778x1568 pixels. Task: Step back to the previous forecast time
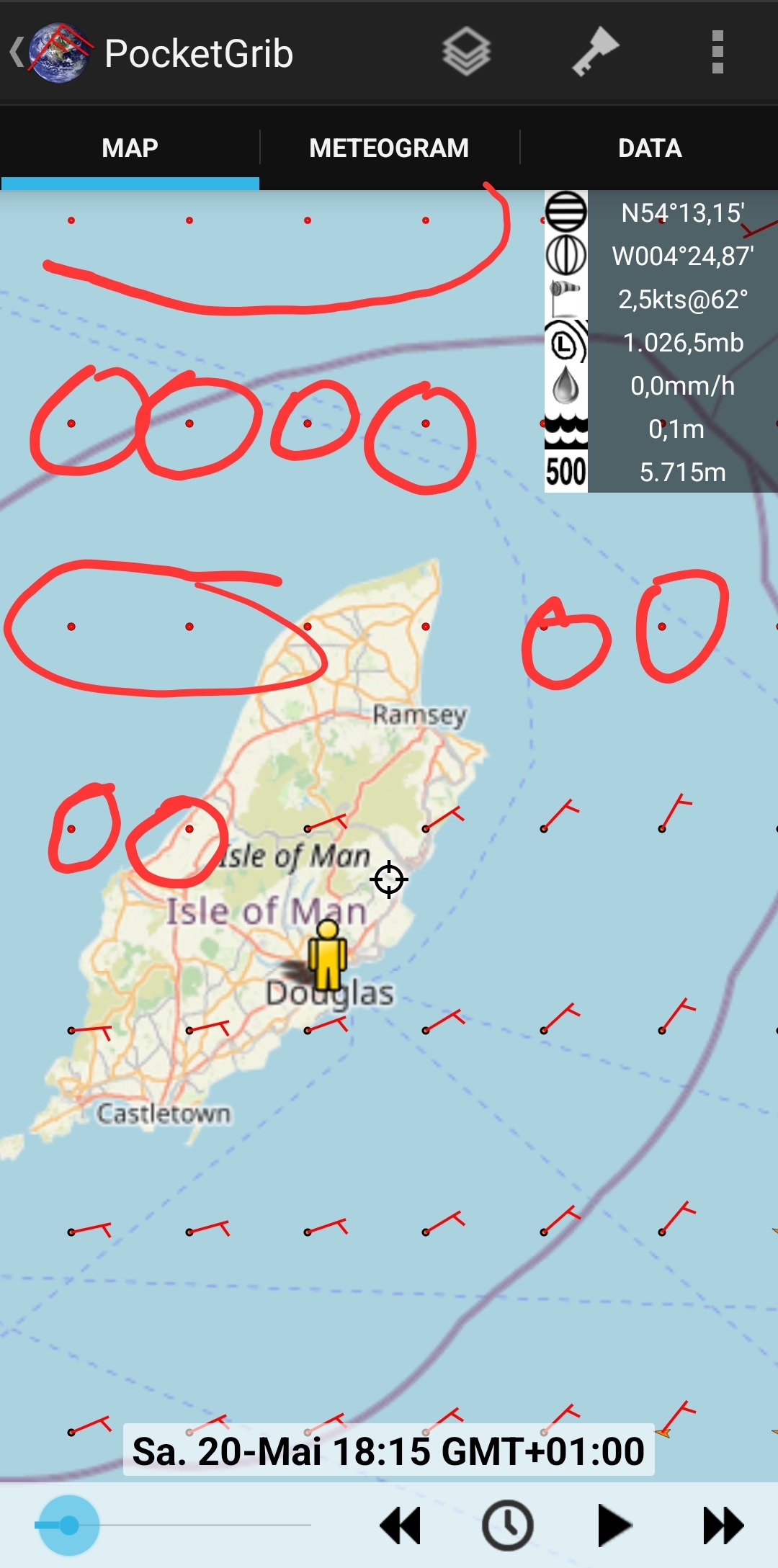[x=400, y=1526]
